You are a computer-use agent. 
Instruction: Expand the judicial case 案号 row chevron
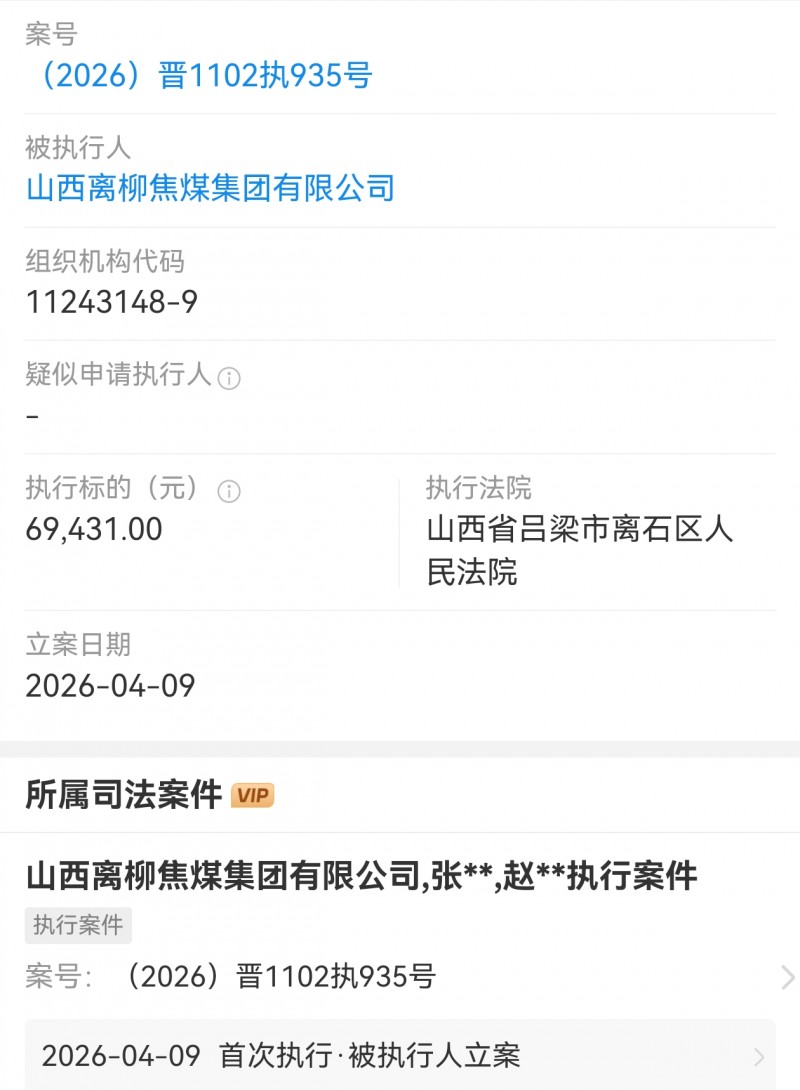(x=788, y=977)
